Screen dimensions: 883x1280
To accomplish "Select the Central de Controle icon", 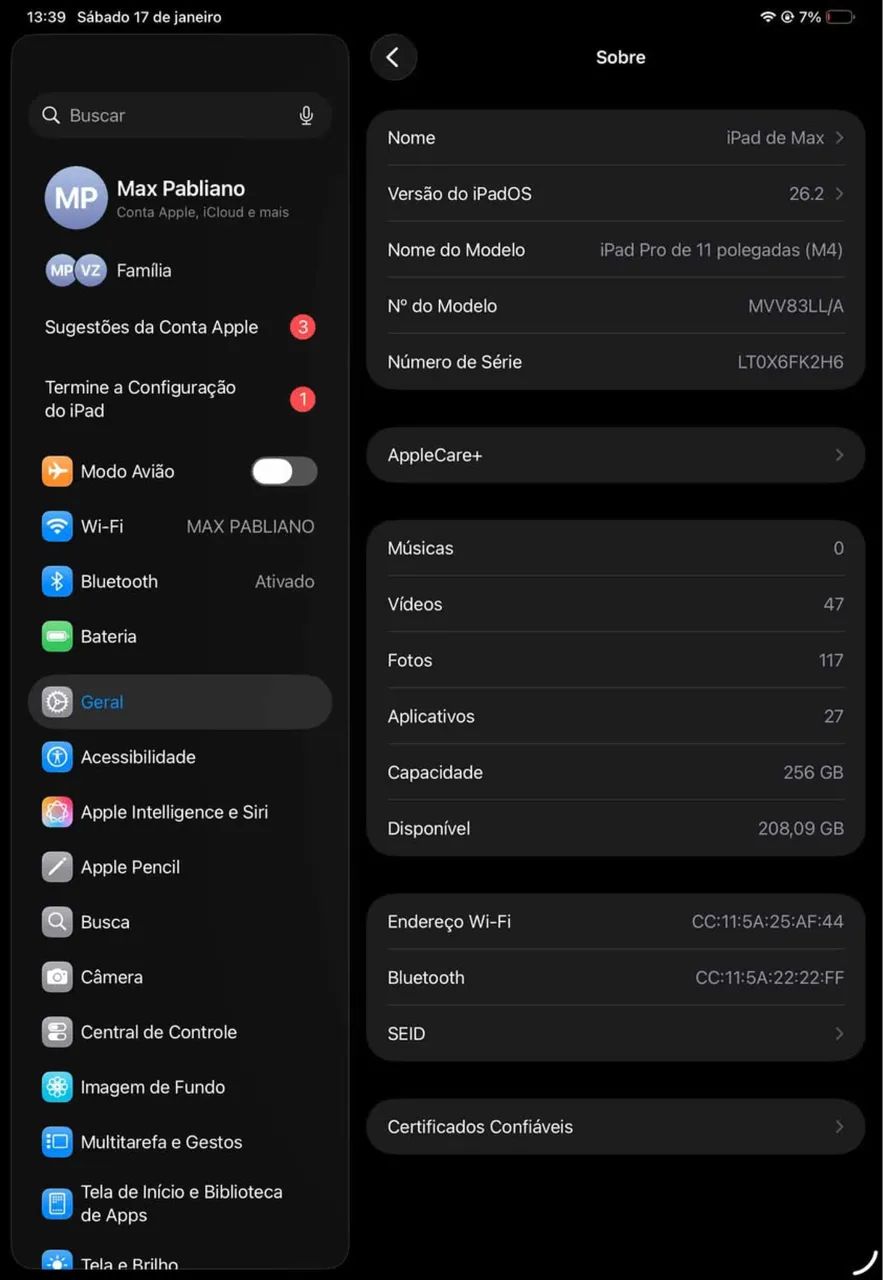I will click(56, 1032).
